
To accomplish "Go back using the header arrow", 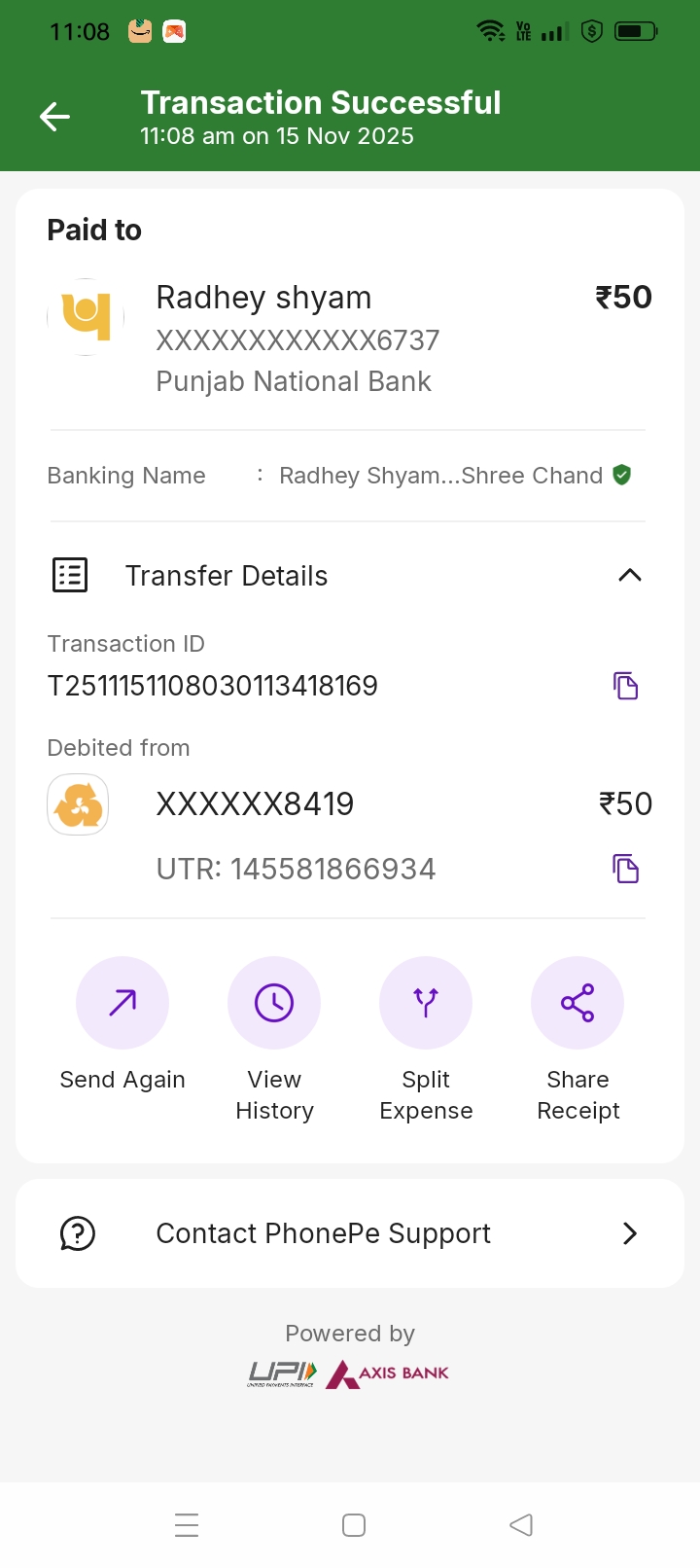I will 55,118.
